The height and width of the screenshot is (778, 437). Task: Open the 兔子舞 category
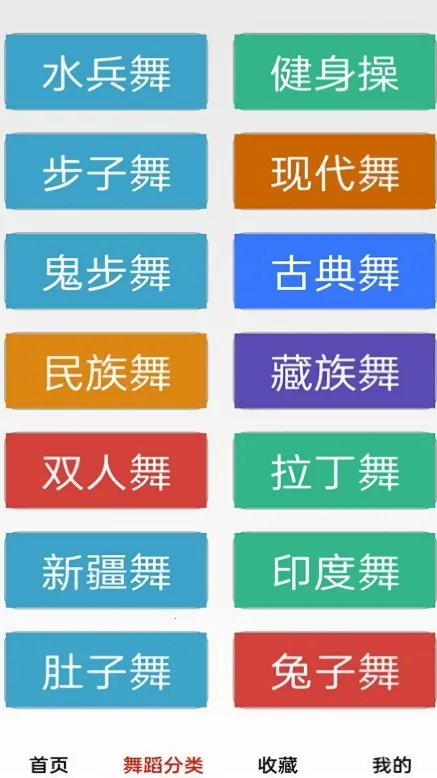334,670
